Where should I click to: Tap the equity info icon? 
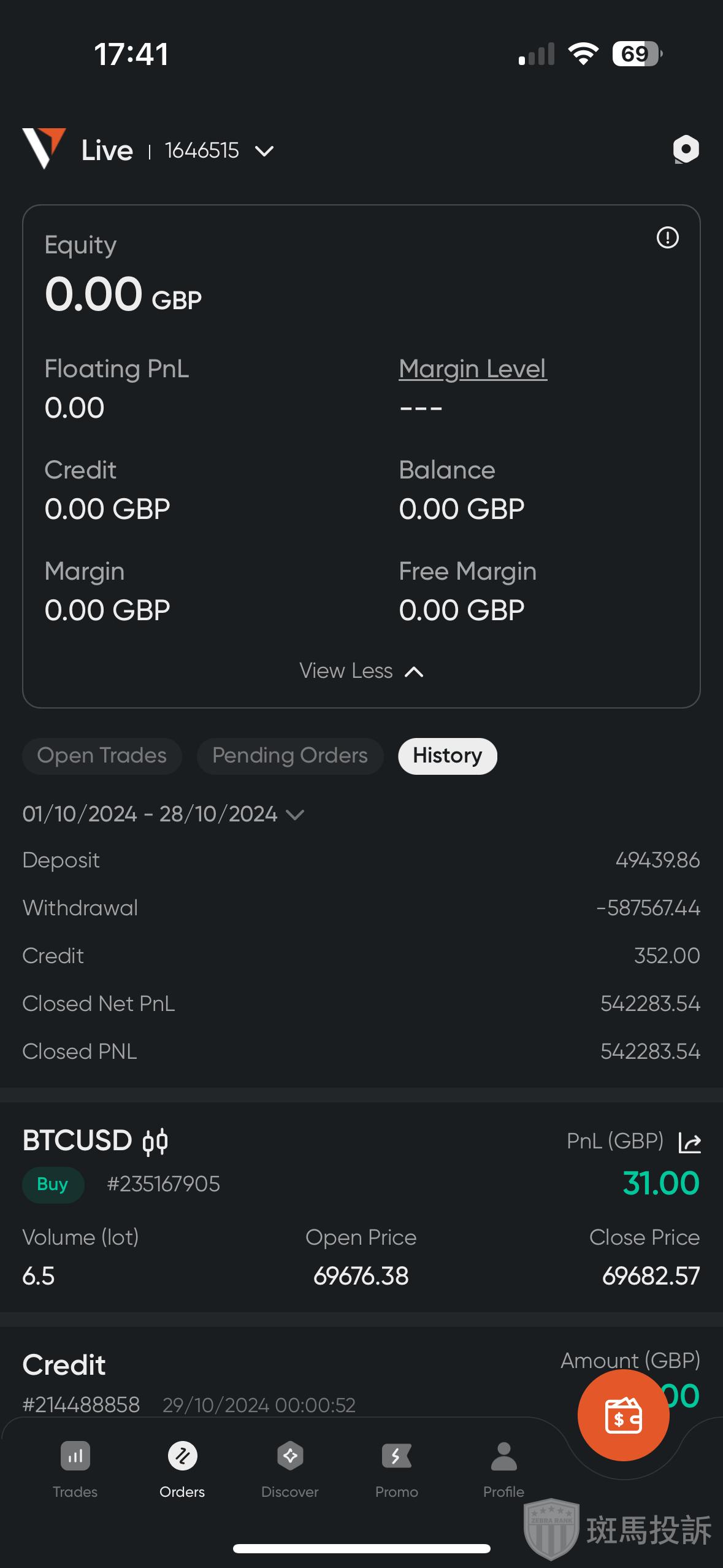(667, 238)
